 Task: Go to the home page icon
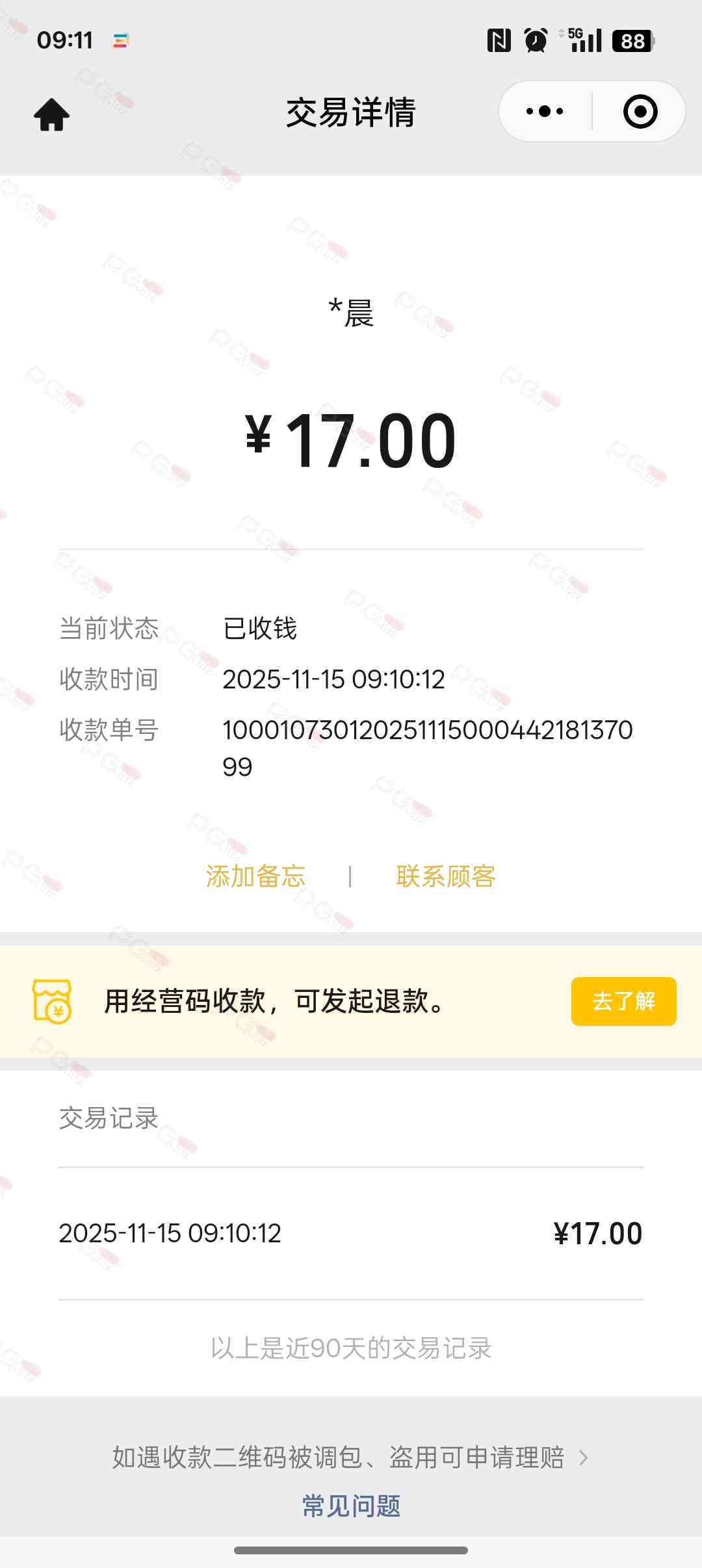52,115
